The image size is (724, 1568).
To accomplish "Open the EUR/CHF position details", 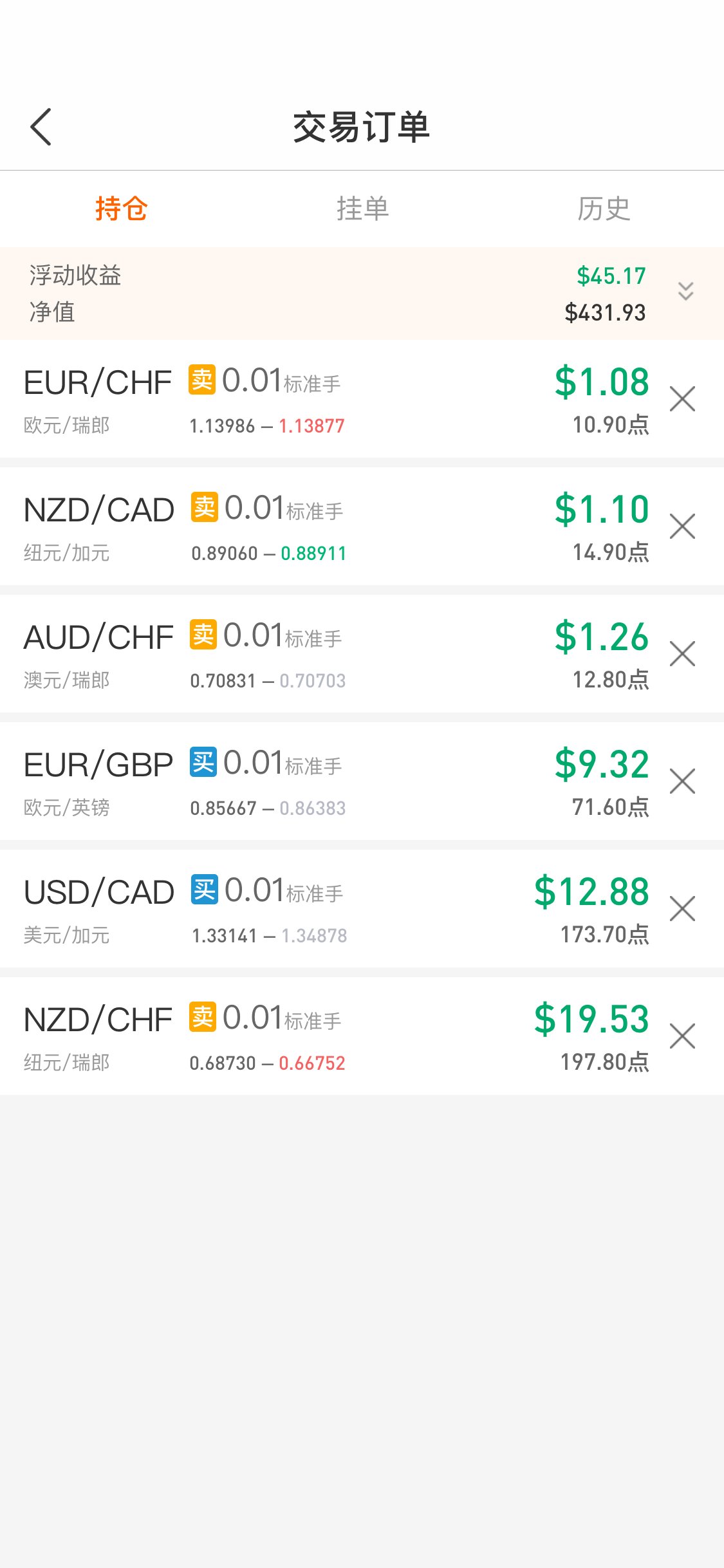I will pos(335,399).
